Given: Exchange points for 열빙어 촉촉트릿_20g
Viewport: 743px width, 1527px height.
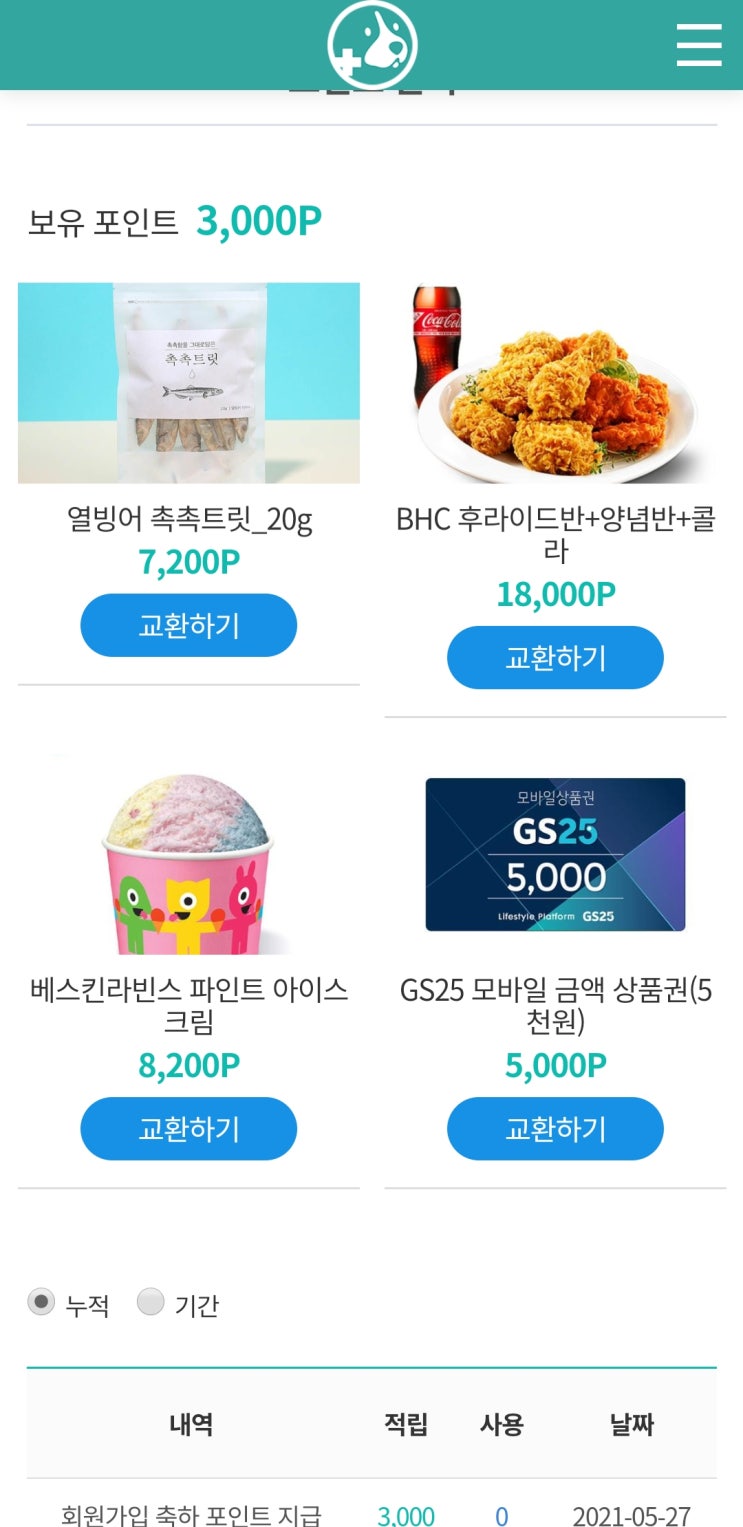Looking at the screenshot, I should point(188,625).
